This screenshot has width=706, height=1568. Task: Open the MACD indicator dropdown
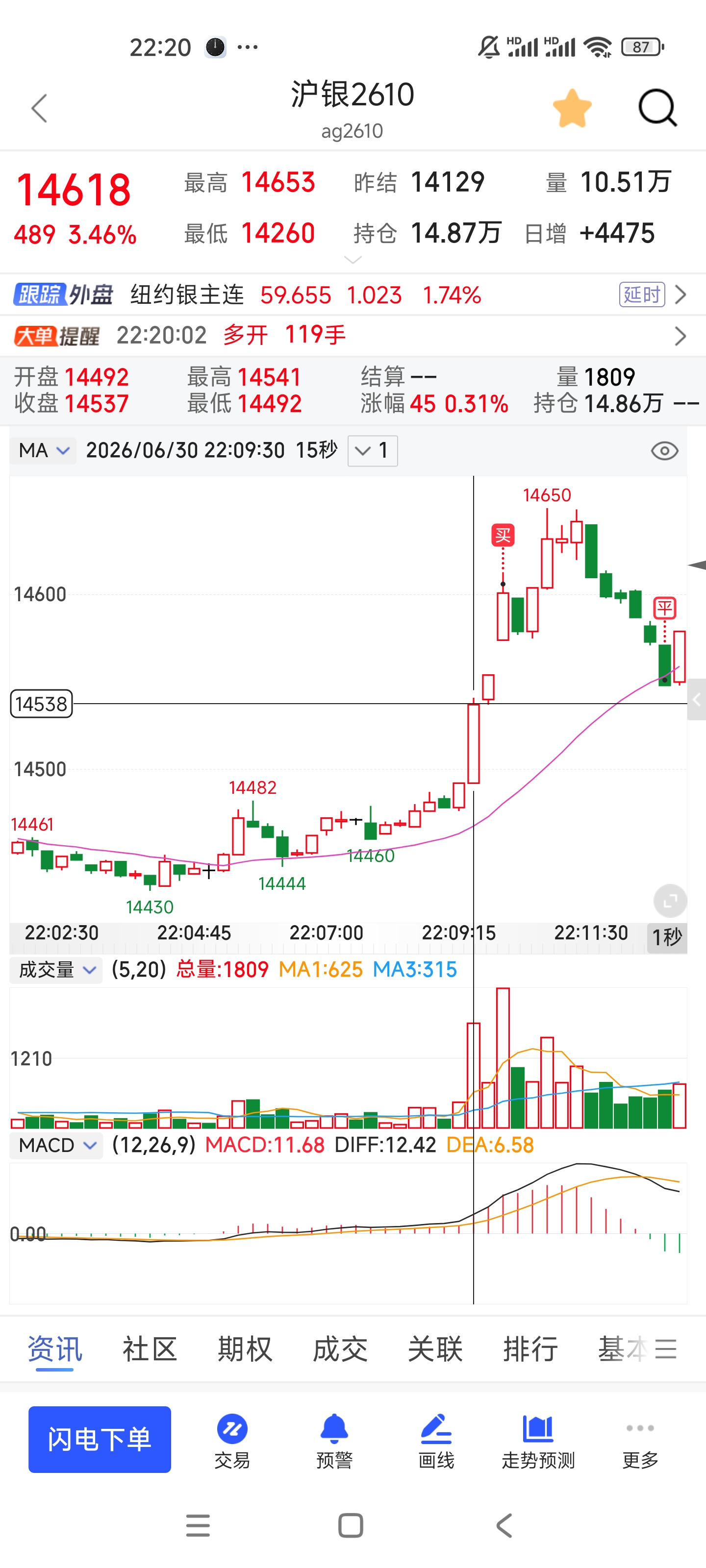[56, 1145]
